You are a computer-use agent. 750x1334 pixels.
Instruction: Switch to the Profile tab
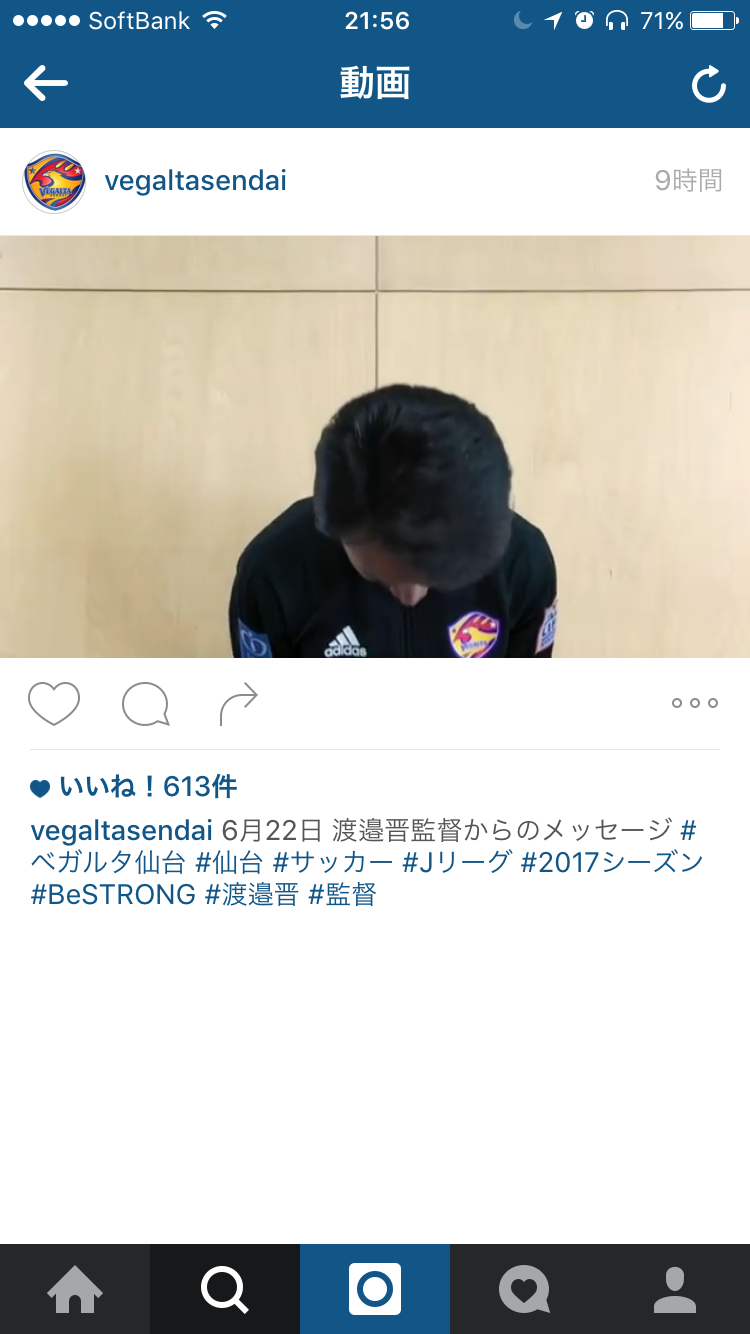click(x=675, y=1290)
